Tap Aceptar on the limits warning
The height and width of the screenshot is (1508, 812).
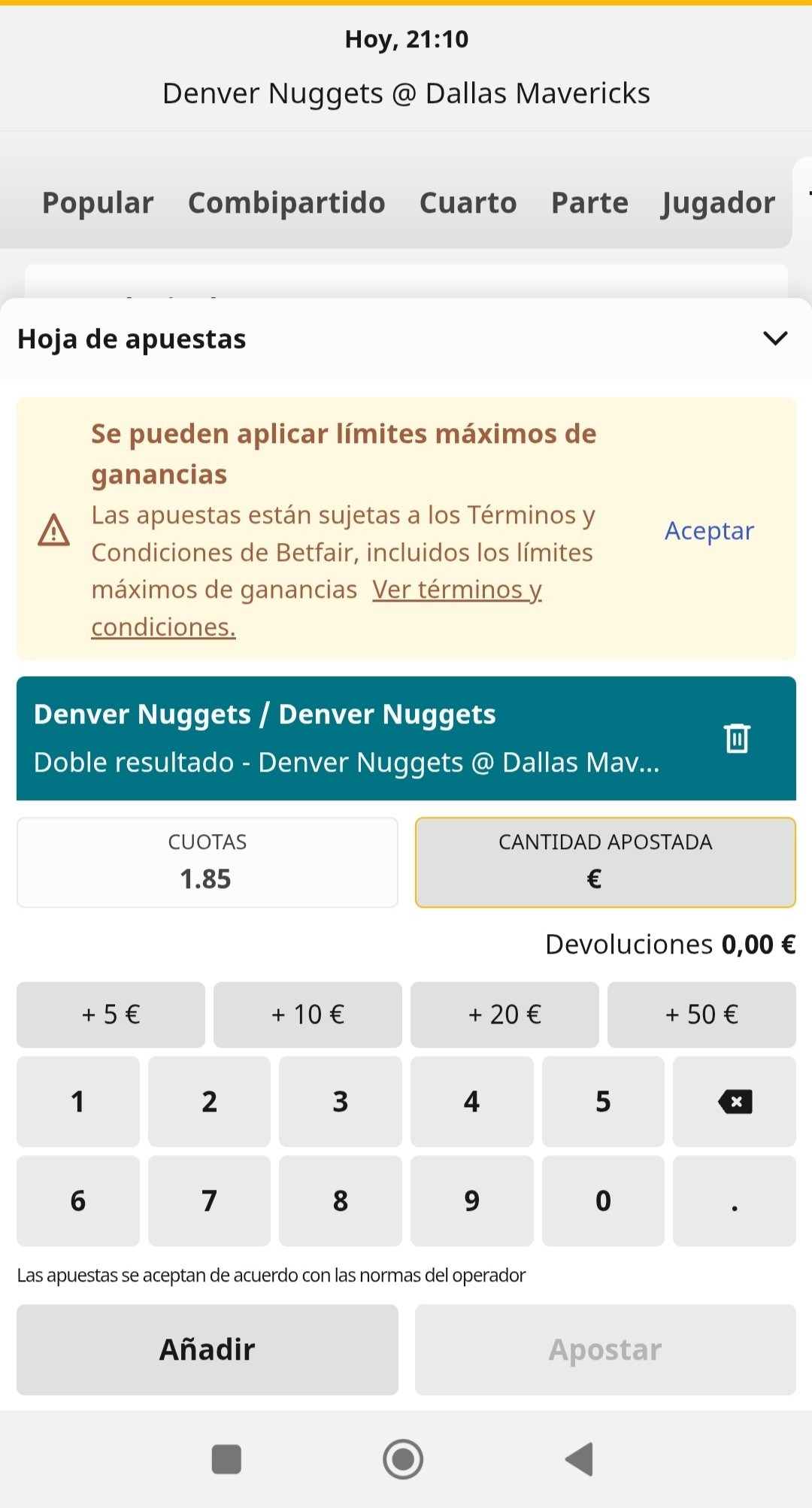coord(709,531)
